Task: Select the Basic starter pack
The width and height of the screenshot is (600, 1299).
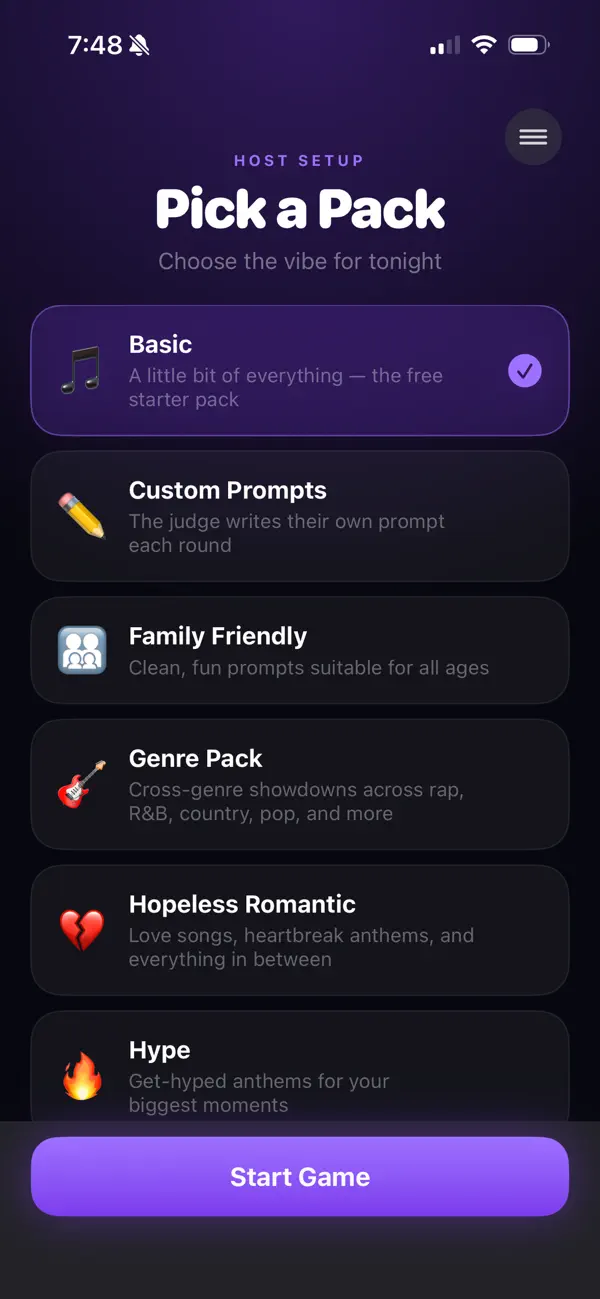Action: [x=300, y=371]
